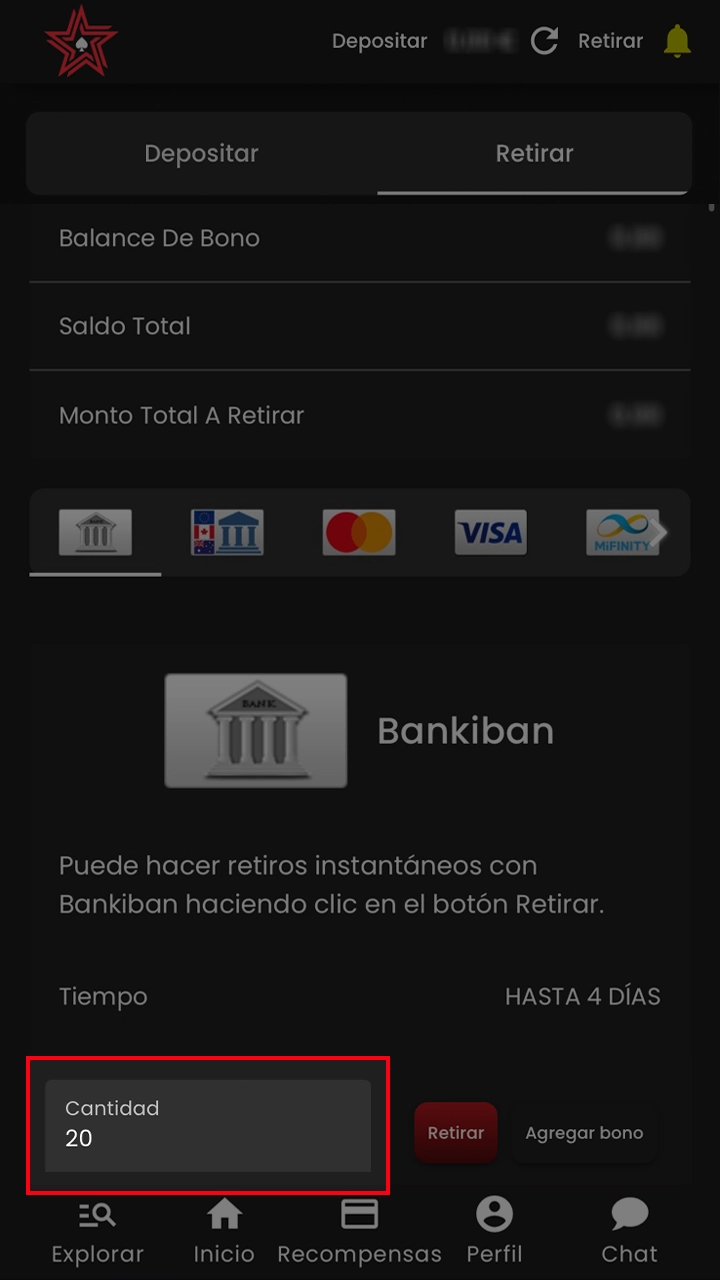Select the Mastercard payment method

pyautogui.click(x=358, y=533)
